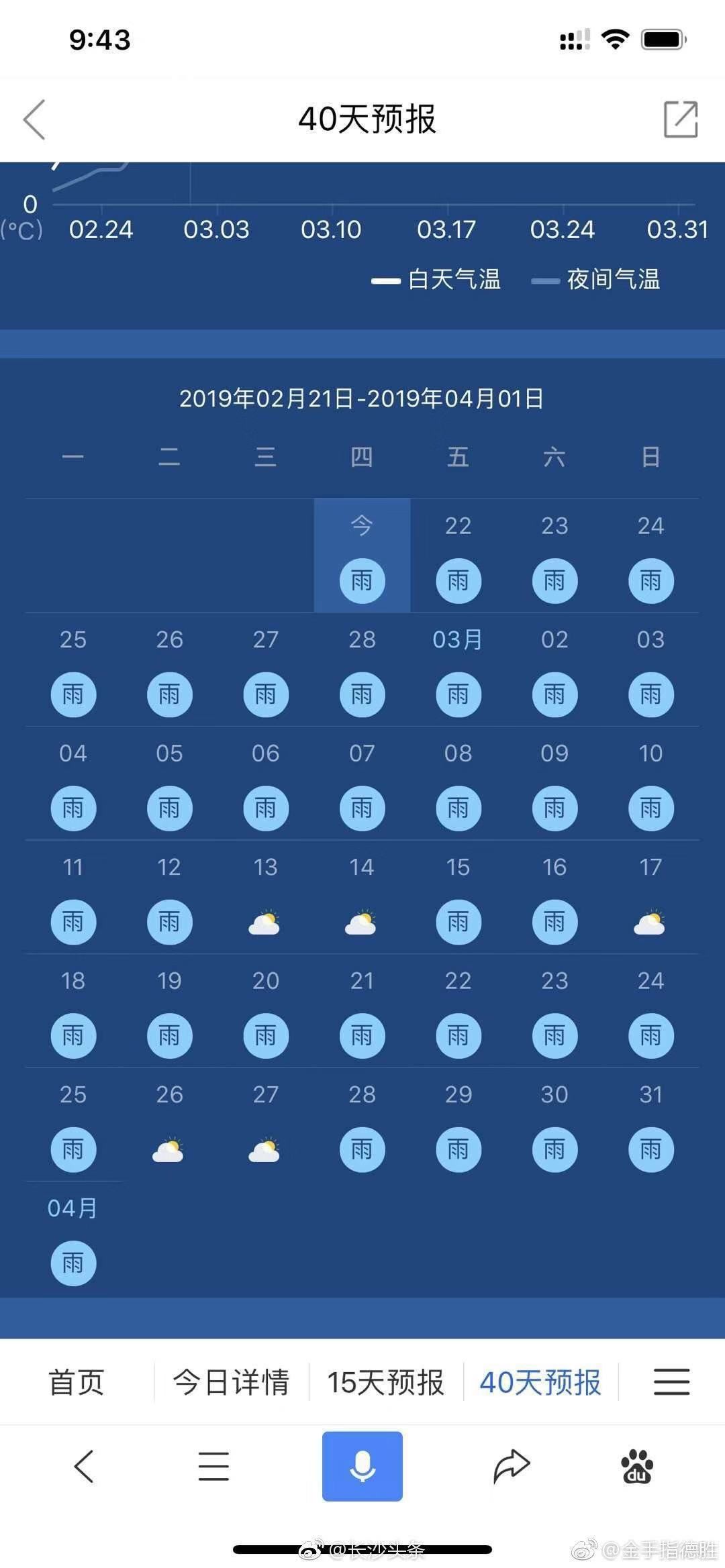The width and height of the screenshot is (725, 1568).
Task: Go back using the top-left arrow
Action: [x=34, y=119]
